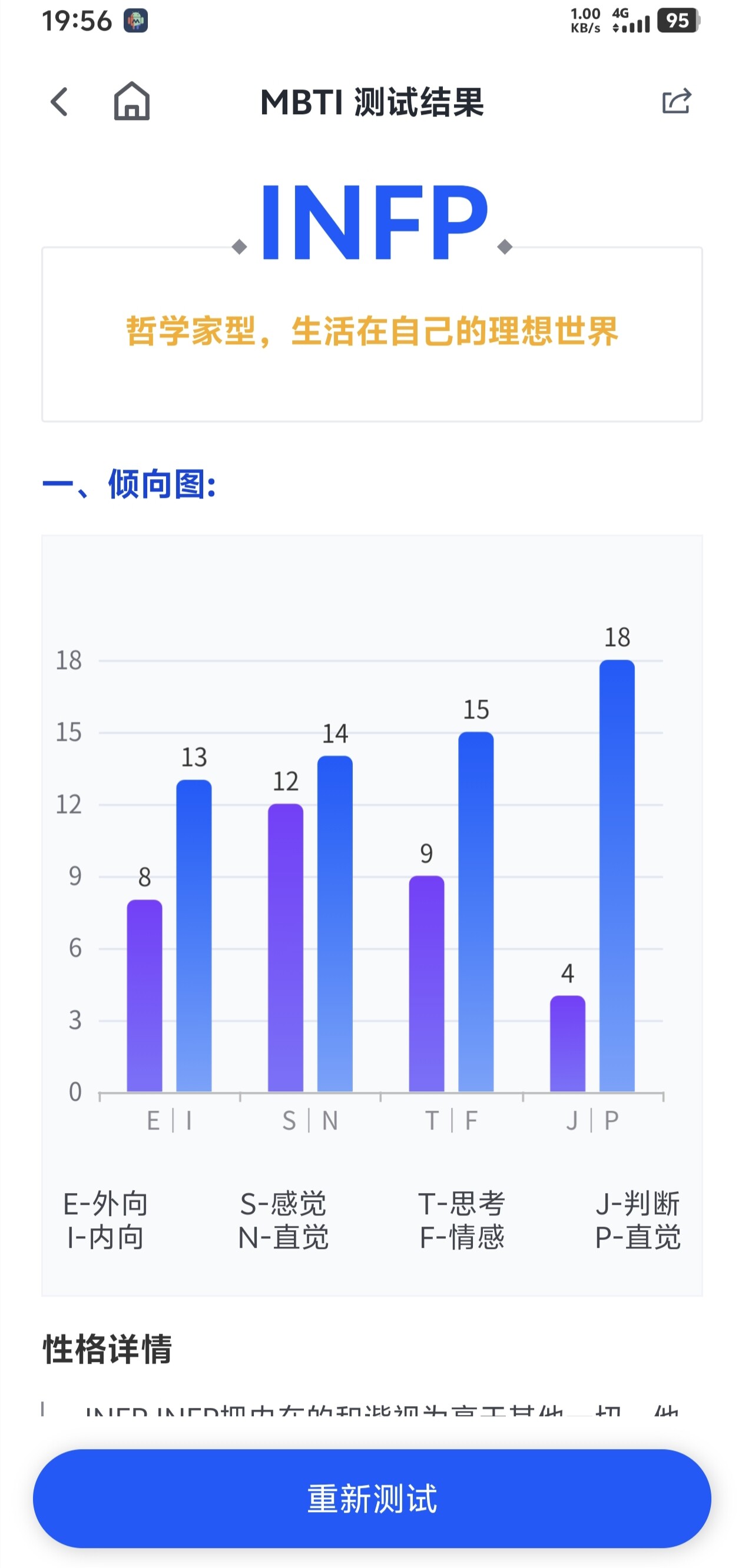This screenshot has height=1568, width=742.
Task: Go back using the top-left arrow
Action: click(x=59, y=102)
